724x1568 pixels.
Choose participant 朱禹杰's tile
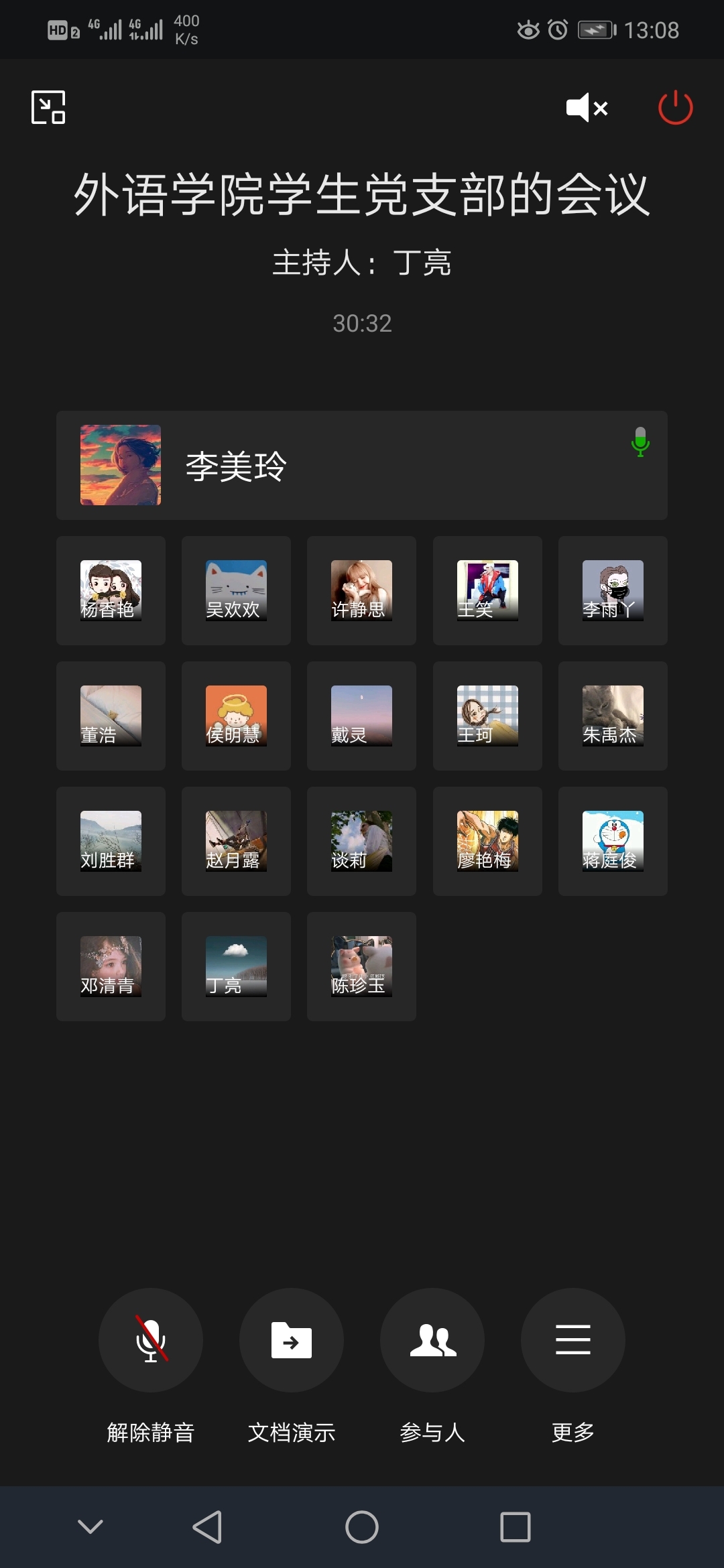click(x=613, y=716)
